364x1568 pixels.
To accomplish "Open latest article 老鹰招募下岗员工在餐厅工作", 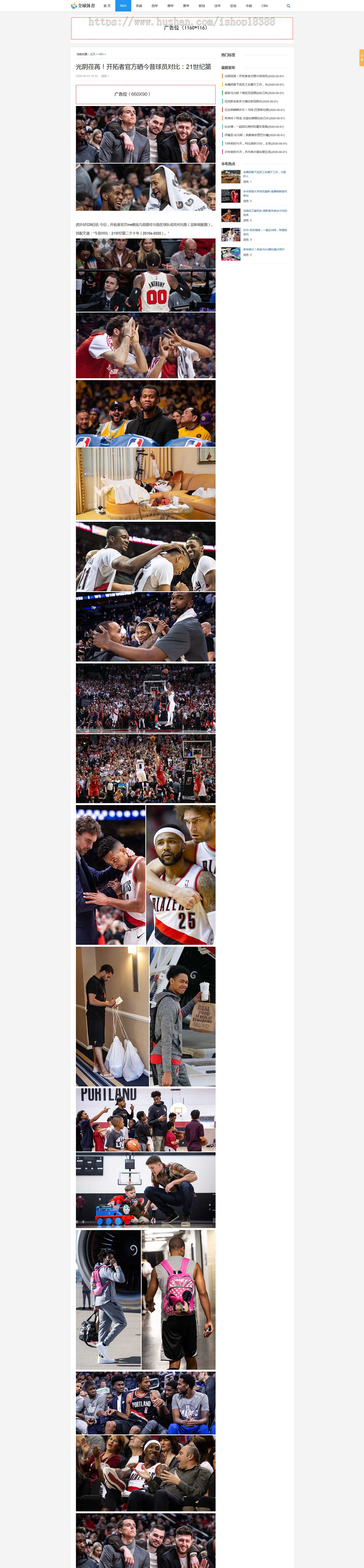I will pos(254,85).
